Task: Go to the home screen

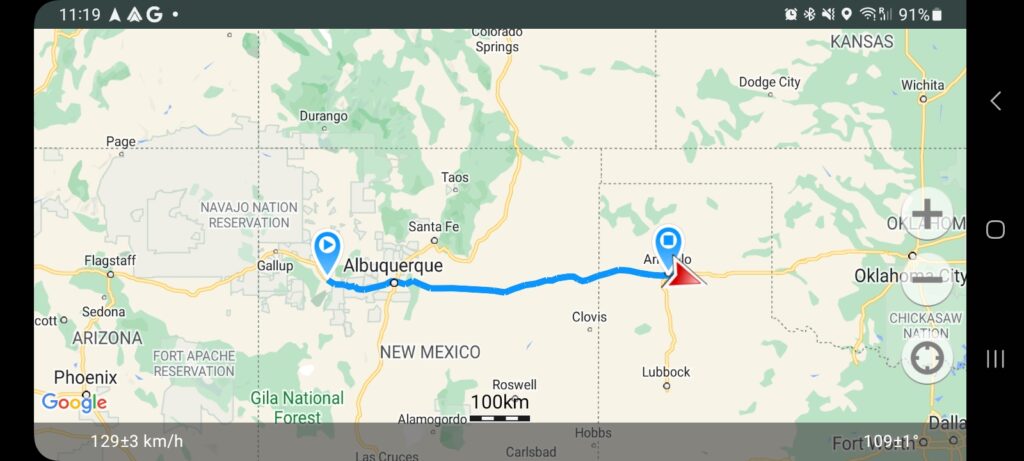Action: 995,230
